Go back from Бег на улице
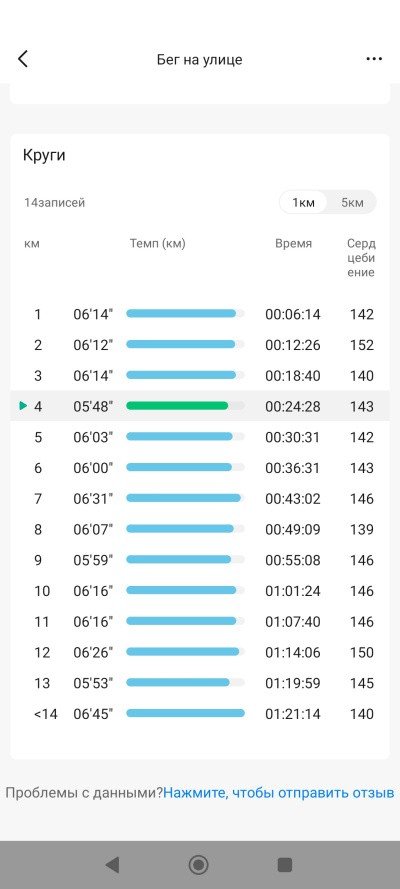400x889 pixels. 23,59
